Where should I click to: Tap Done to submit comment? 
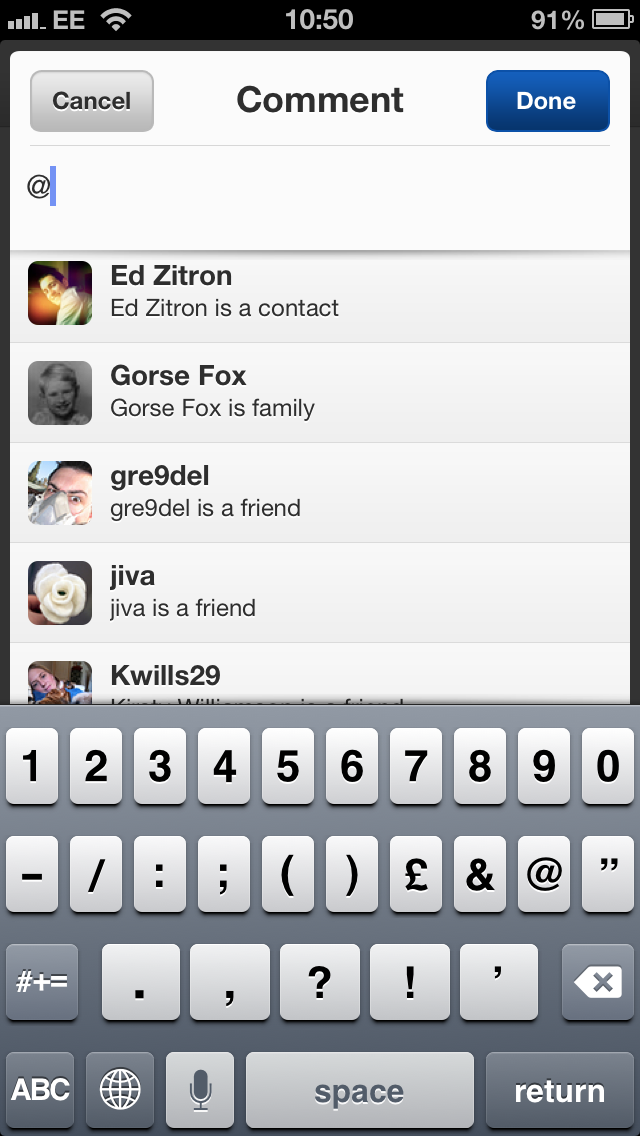pyautogui.click(x=547, y=101)
